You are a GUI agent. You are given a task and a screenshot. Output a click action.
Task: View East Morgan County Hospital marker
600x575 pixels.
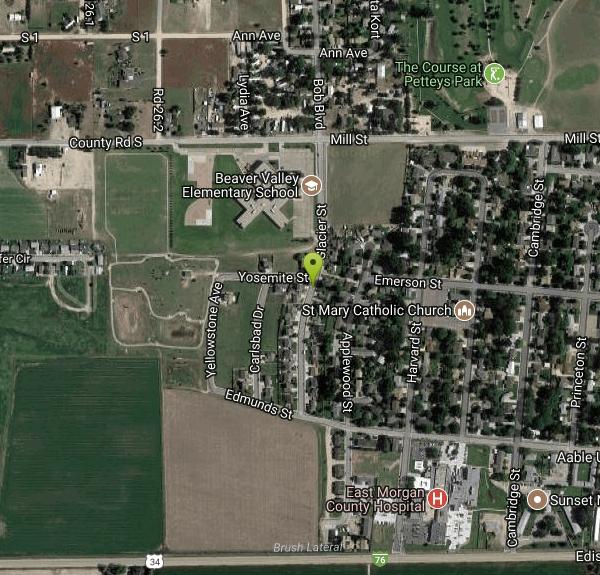437,499
